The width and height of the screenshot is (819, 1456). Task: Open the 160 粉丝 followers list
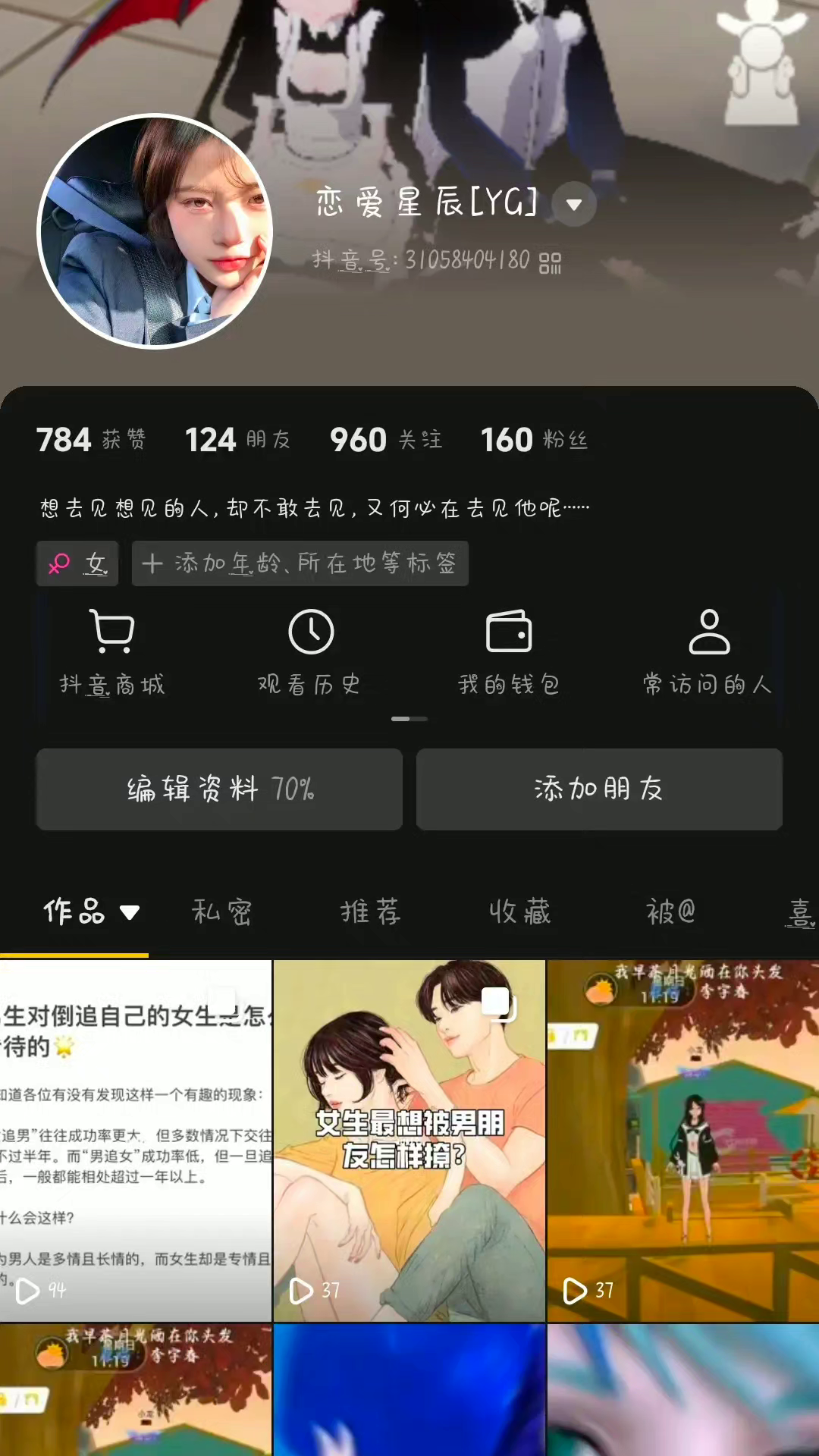coord(534,440)
